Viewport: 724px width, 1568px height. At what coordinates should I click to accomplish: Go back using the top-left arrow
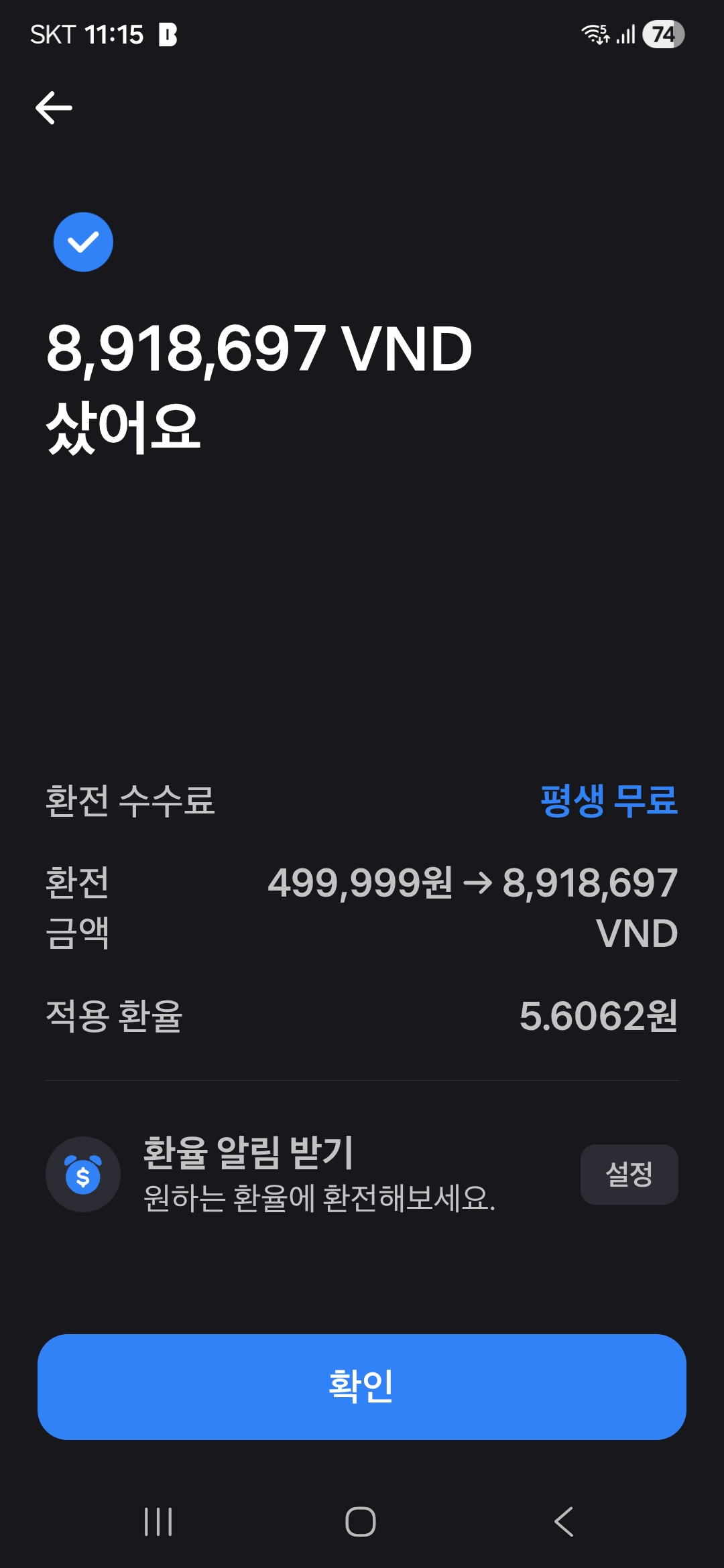tap(54, 108)
